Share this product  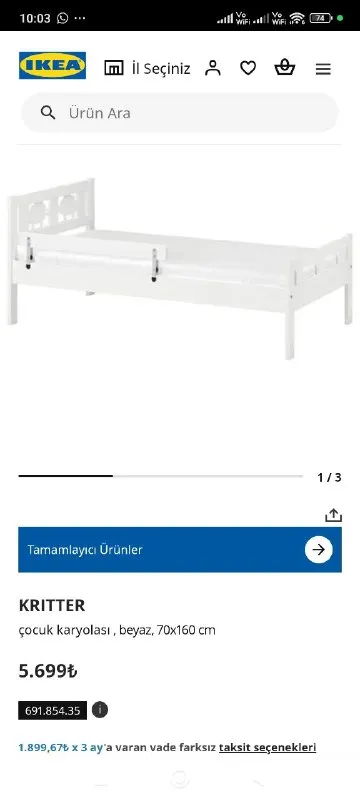(333, 515)
